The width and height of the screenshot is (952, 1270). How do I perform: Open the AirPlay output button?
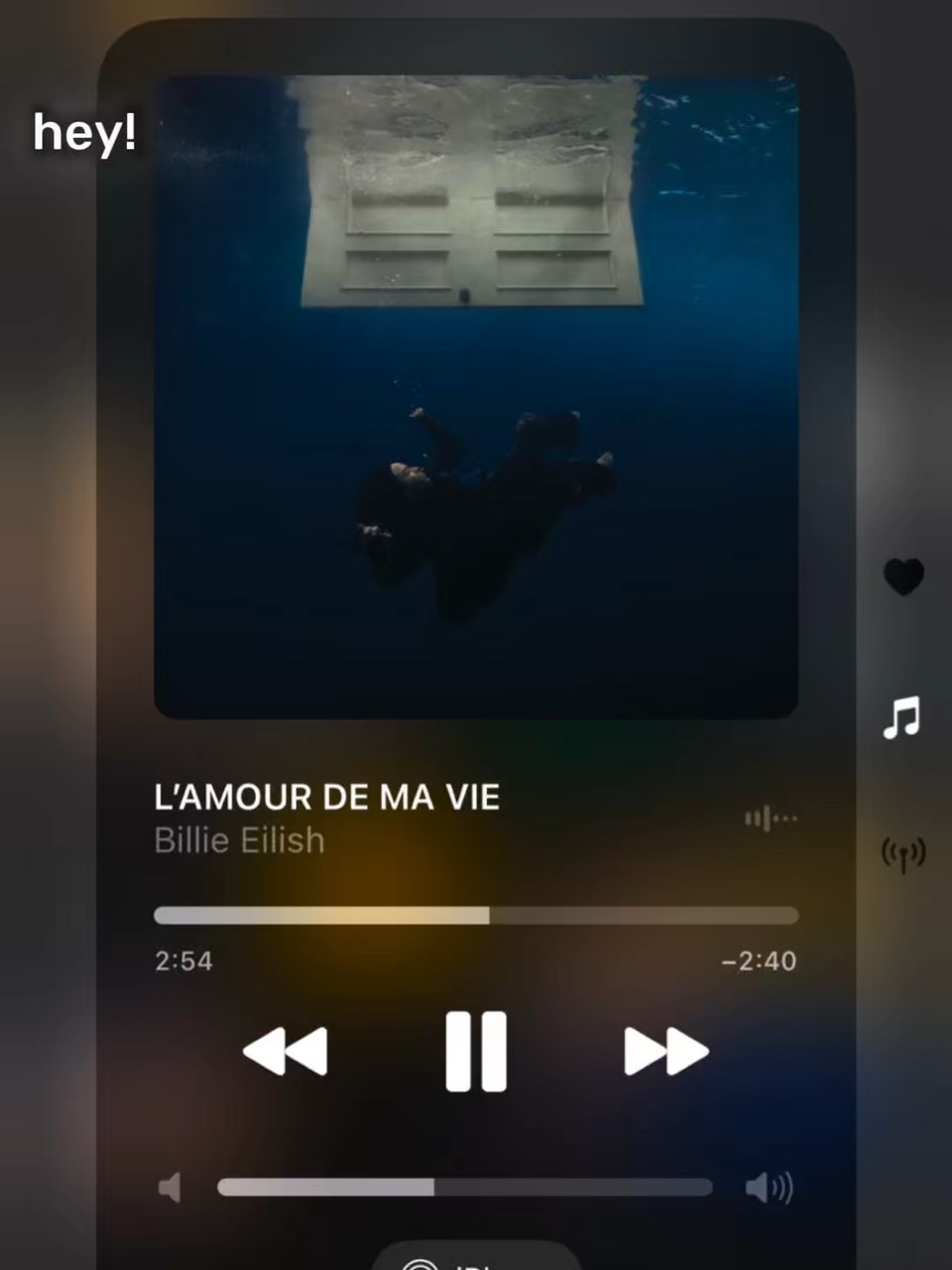(476, 1256)
